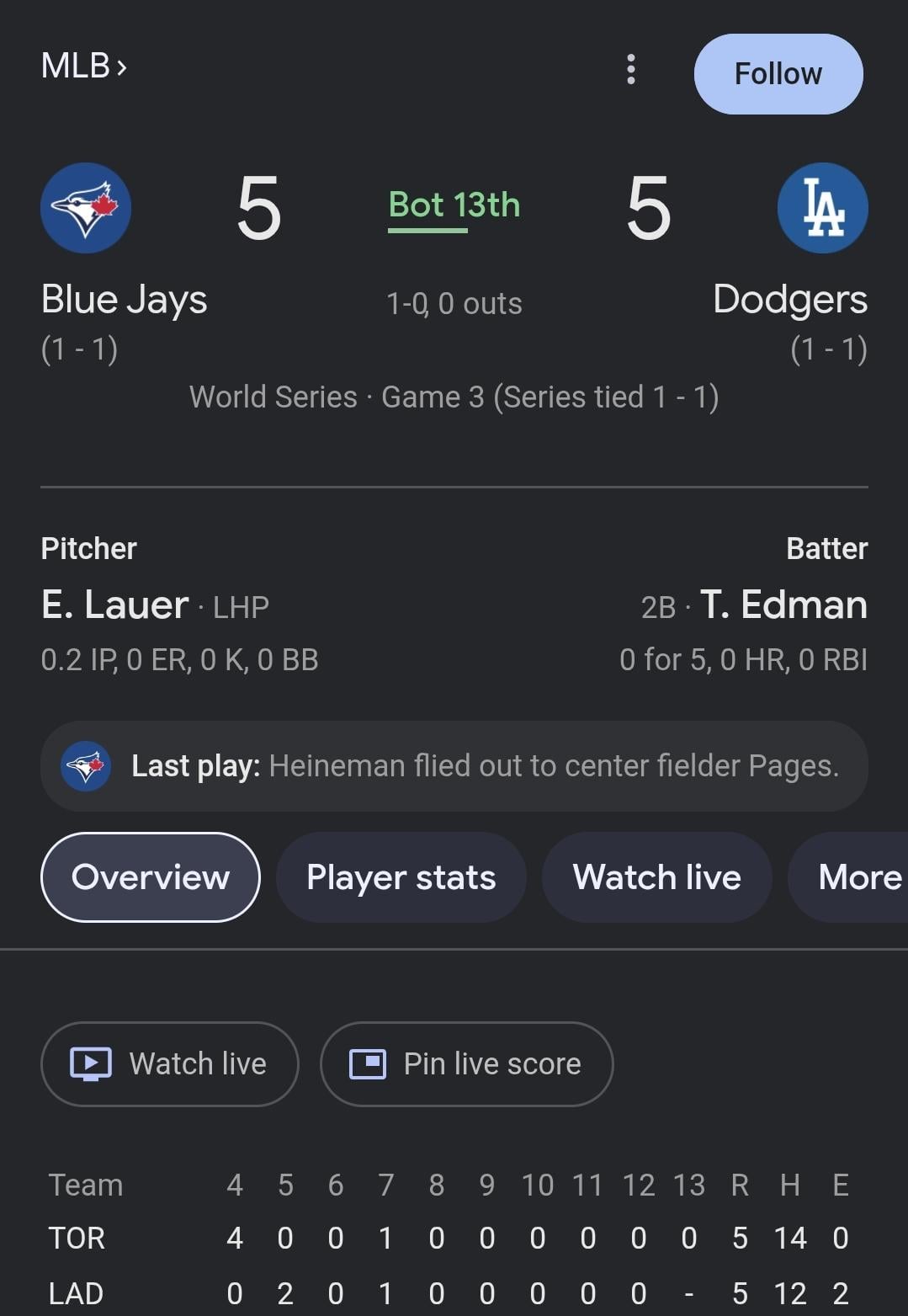Tap the outlined Watch live button
Screen dimensions: 908x1316
click(169, 1063)
